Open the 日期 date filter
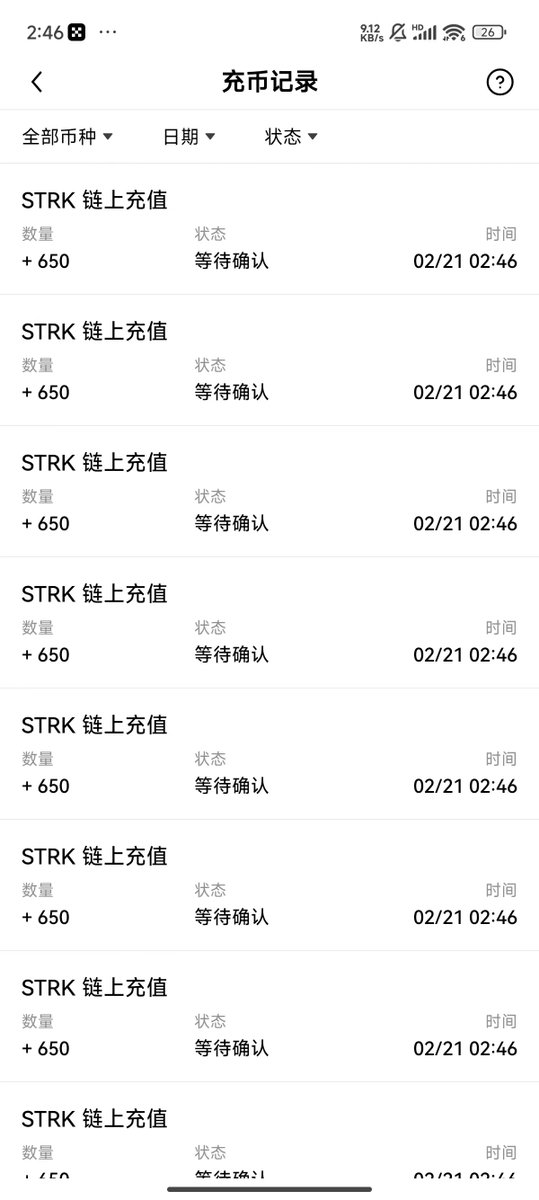Image resolution: width=539 pixels, height=1200 pixels. tap(189, 137)
